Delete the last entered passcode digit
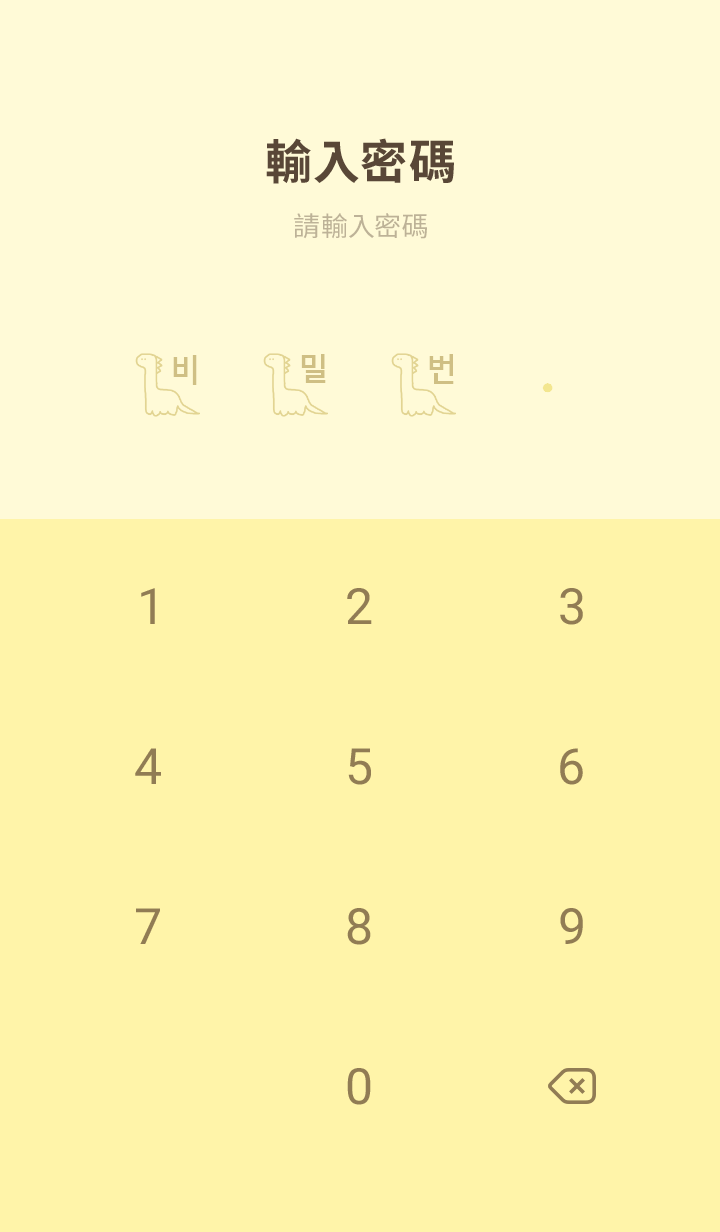720x1232 pixels. pos(572,1086)
